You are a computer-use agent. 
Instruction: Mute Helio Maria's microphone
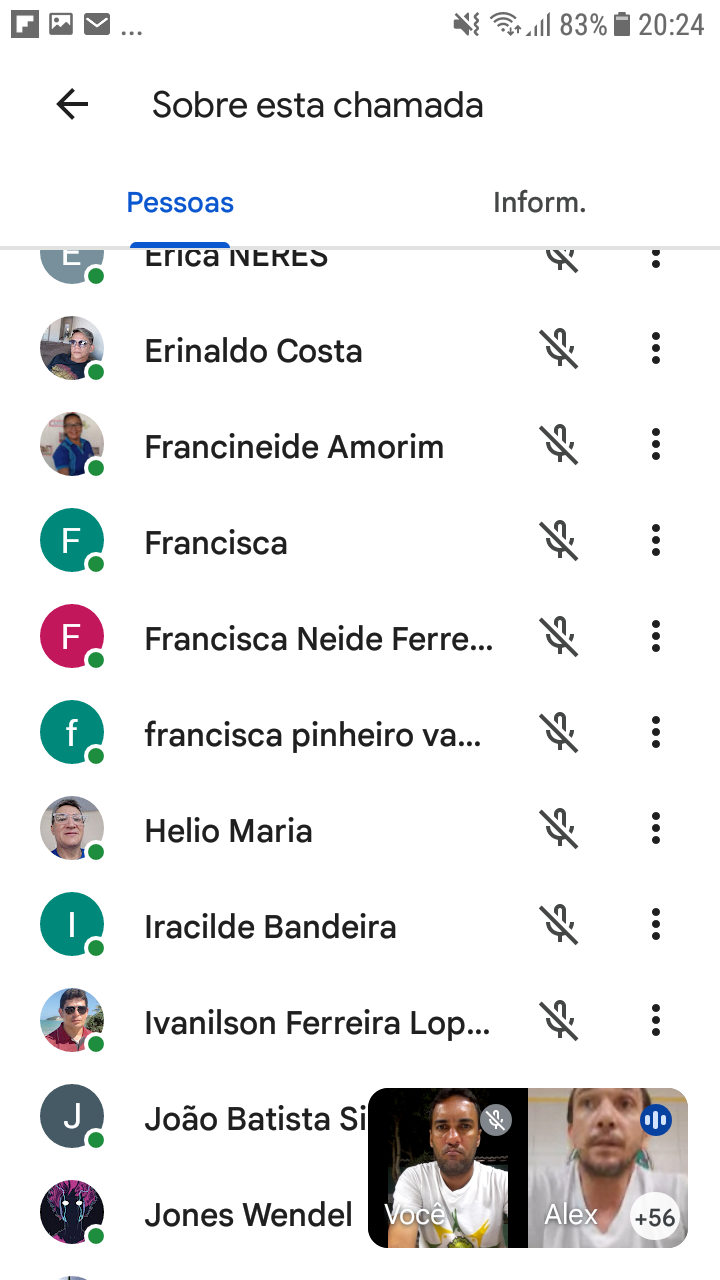tap(561, 829)
